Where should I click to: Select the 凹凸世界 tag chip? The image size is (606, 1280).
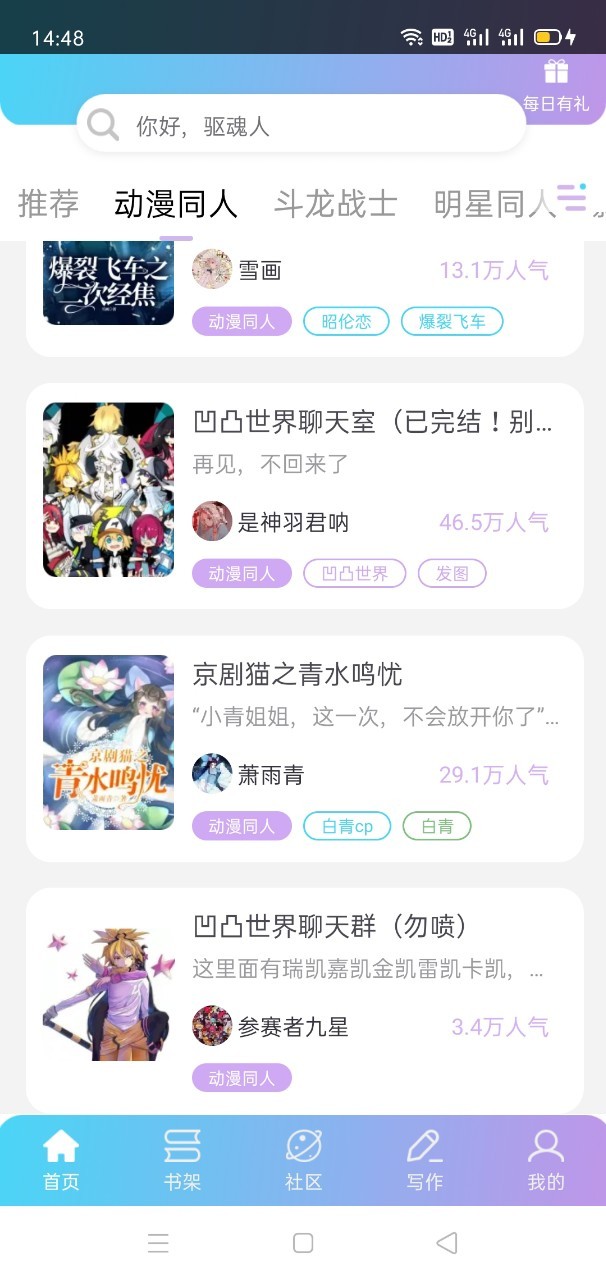[x=354, y=574]
